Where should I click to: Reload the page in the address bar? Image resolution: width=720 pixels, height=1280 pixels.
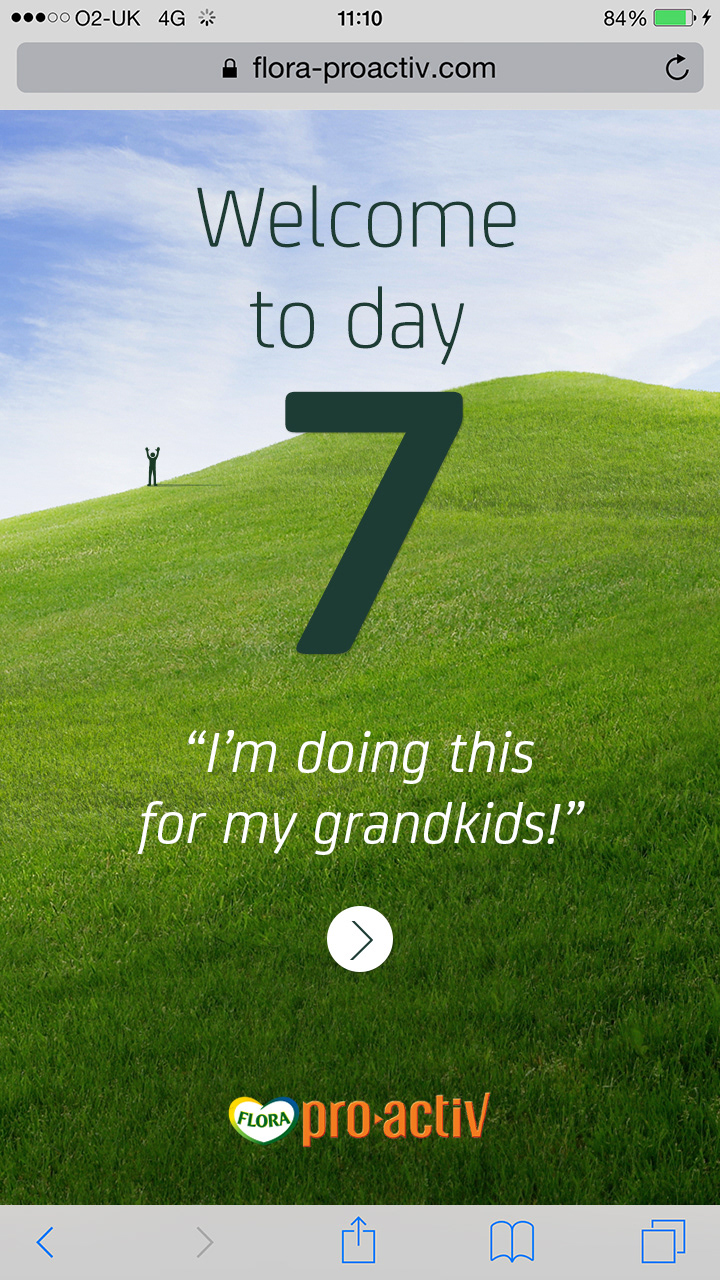(x=677, y=68)
